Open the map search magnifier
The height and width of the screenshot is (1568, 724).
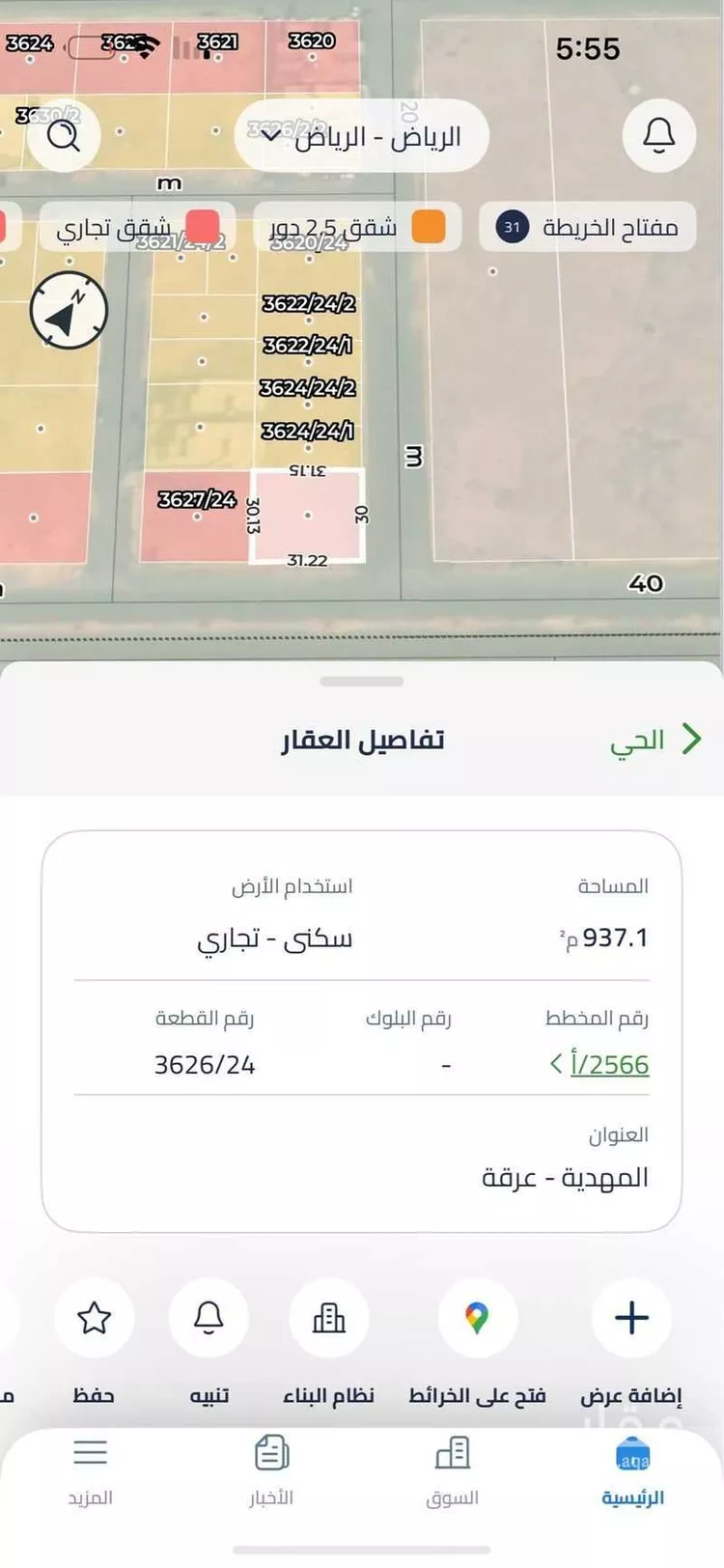(x=64, y=136)
